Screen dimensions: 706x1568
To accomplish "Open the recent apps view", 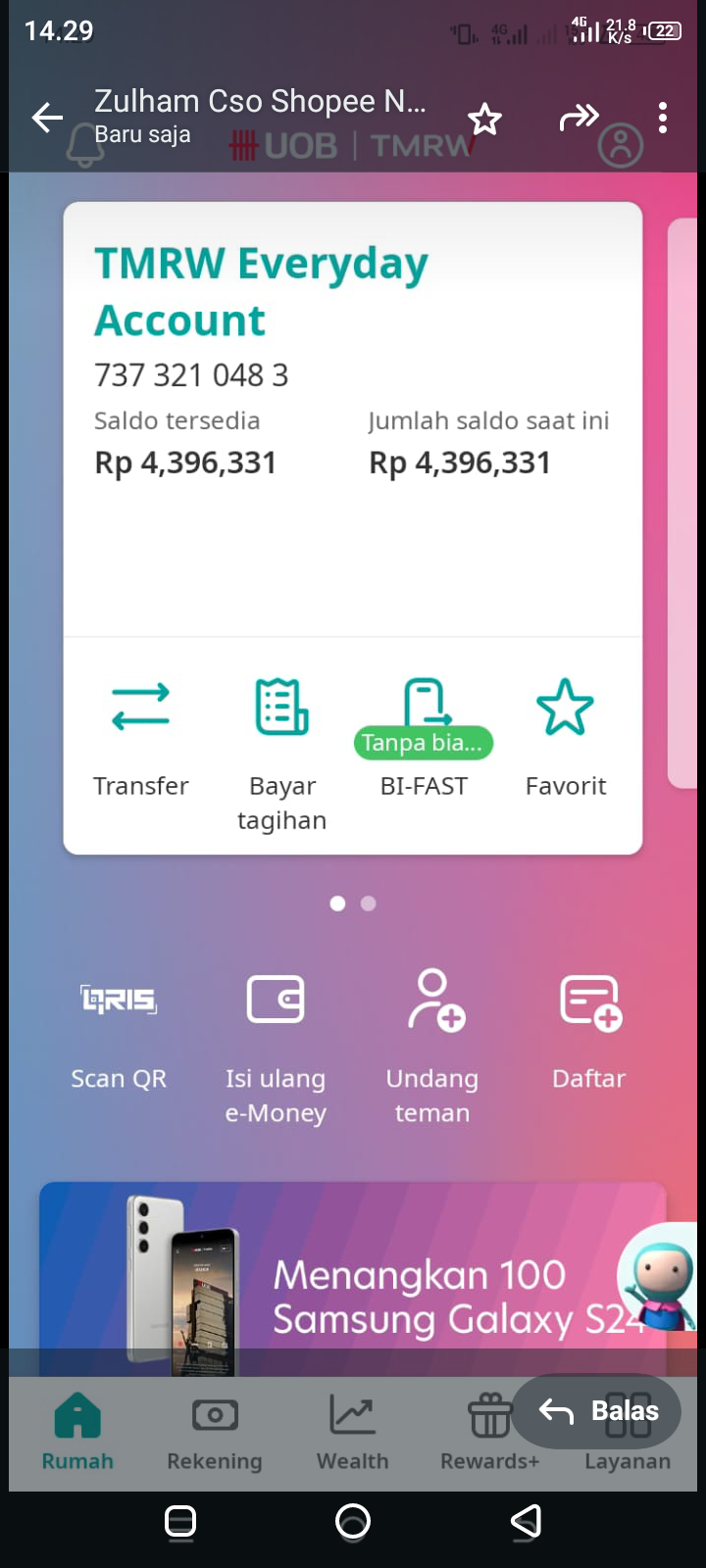I will pyautogui.click(x=180, y=1522).
